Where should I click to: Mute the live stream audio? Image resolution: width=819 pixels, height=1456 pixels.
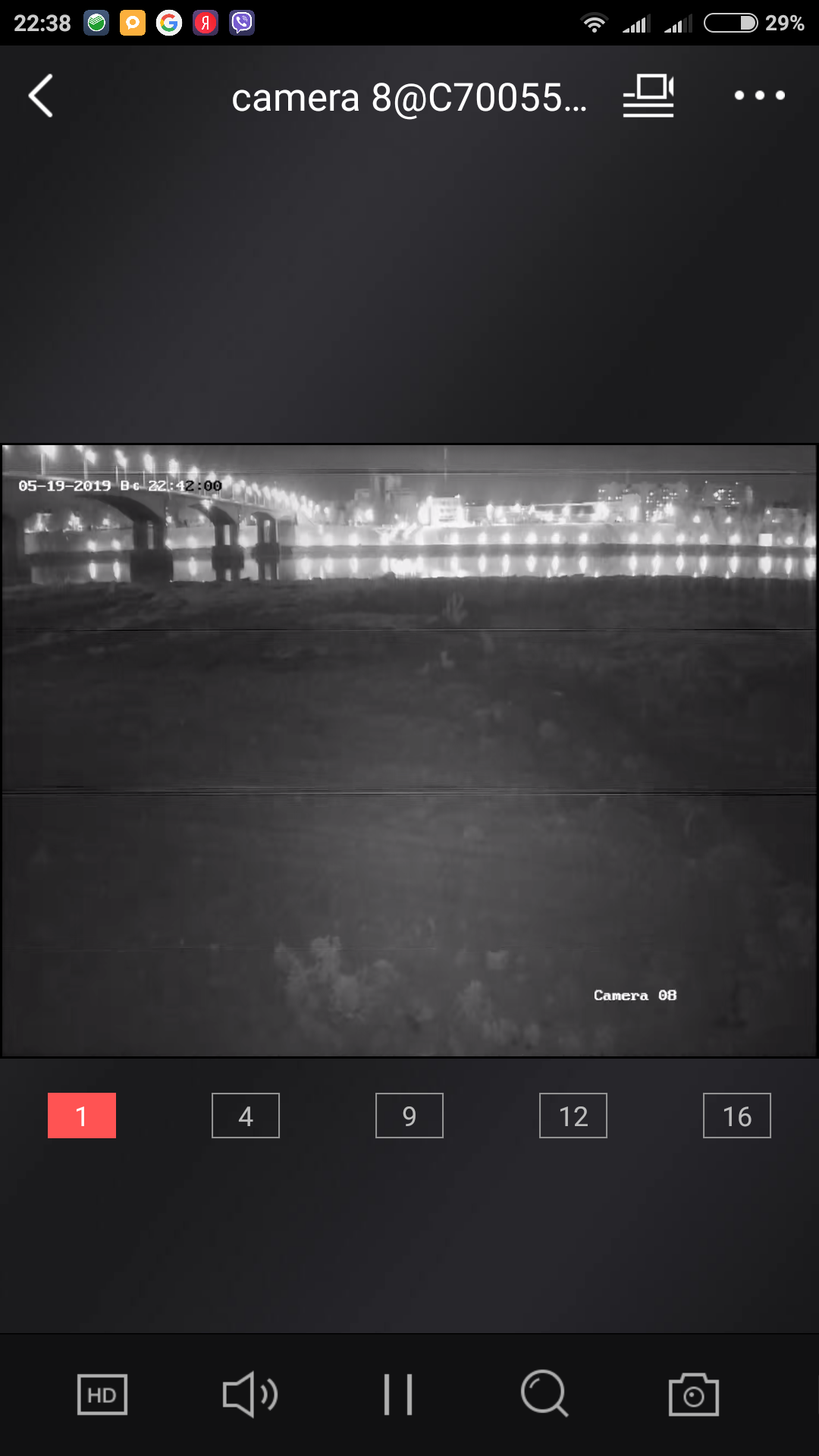[x=250, y=1395]
